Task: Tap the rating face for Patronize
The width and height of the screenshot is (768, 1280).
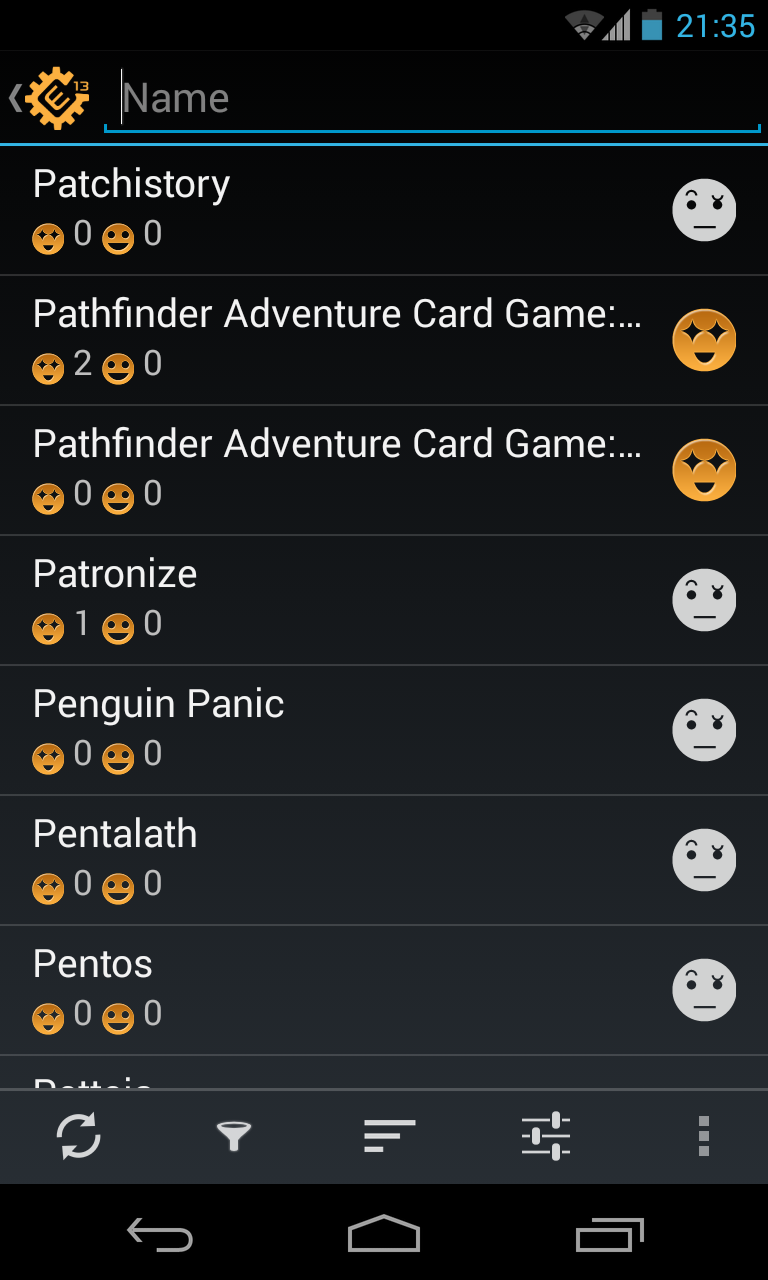Action: pyautogui.click(x=704, y=600)
